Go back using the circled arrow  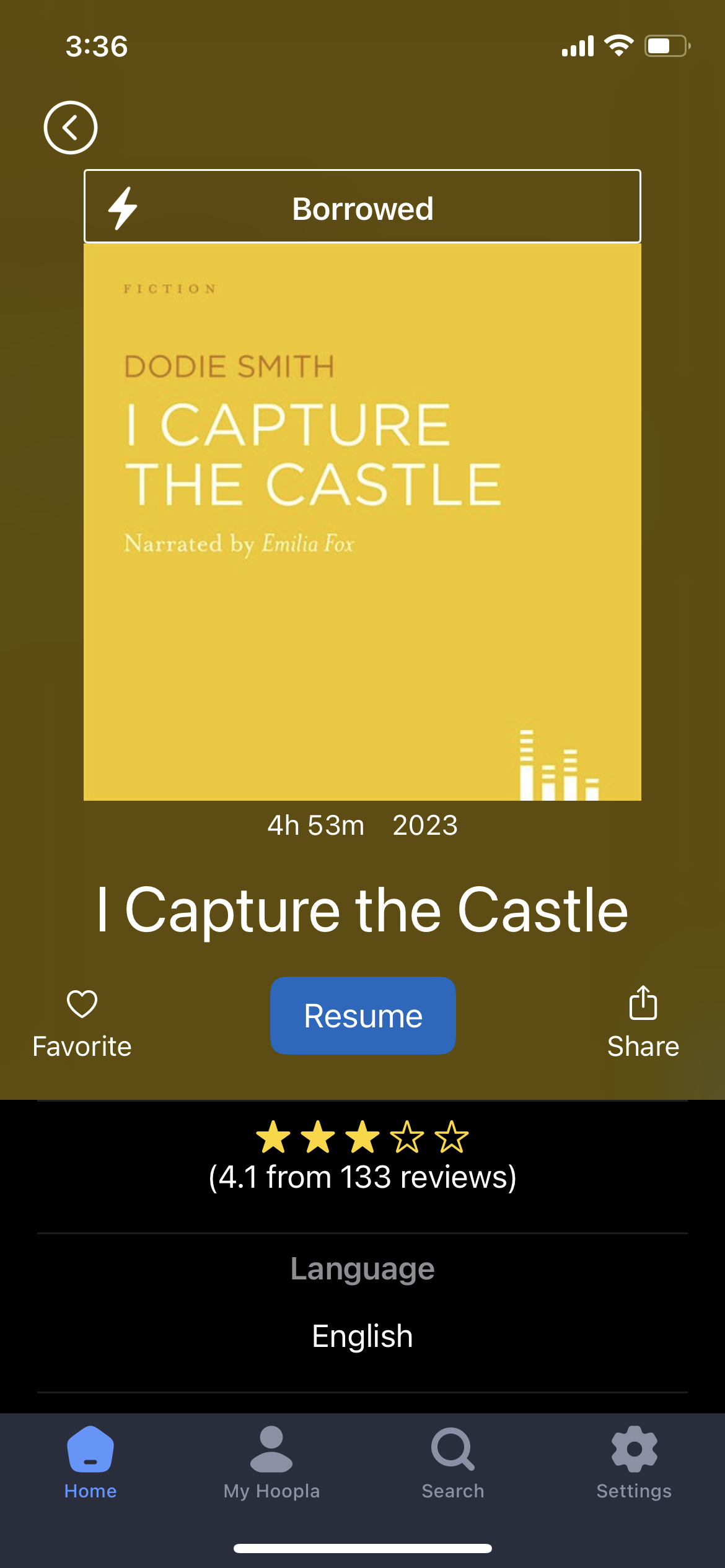coord(71,128)
